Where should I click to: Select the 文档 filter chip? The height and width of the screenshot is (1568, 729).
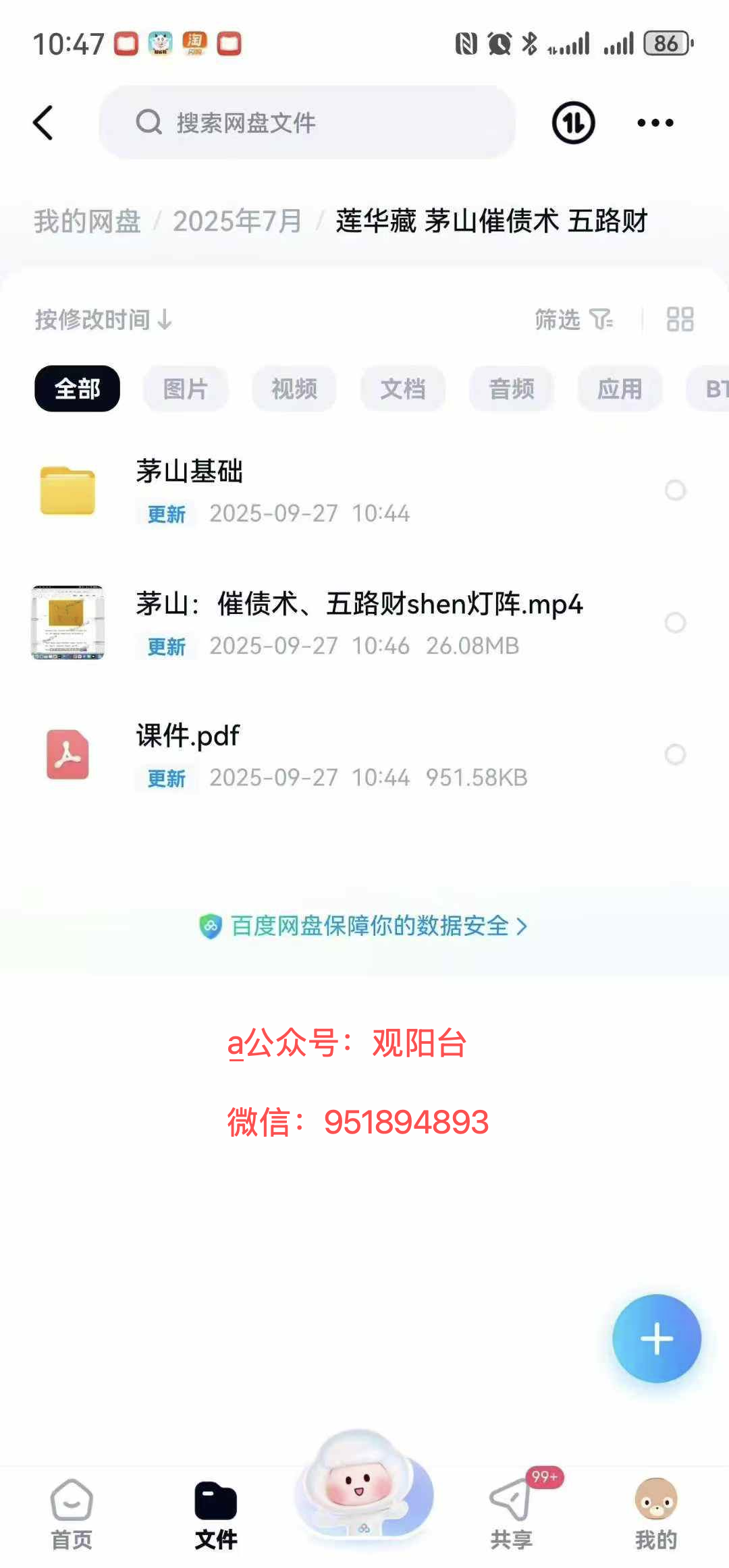pyautogui.click(x=402, y=389)
